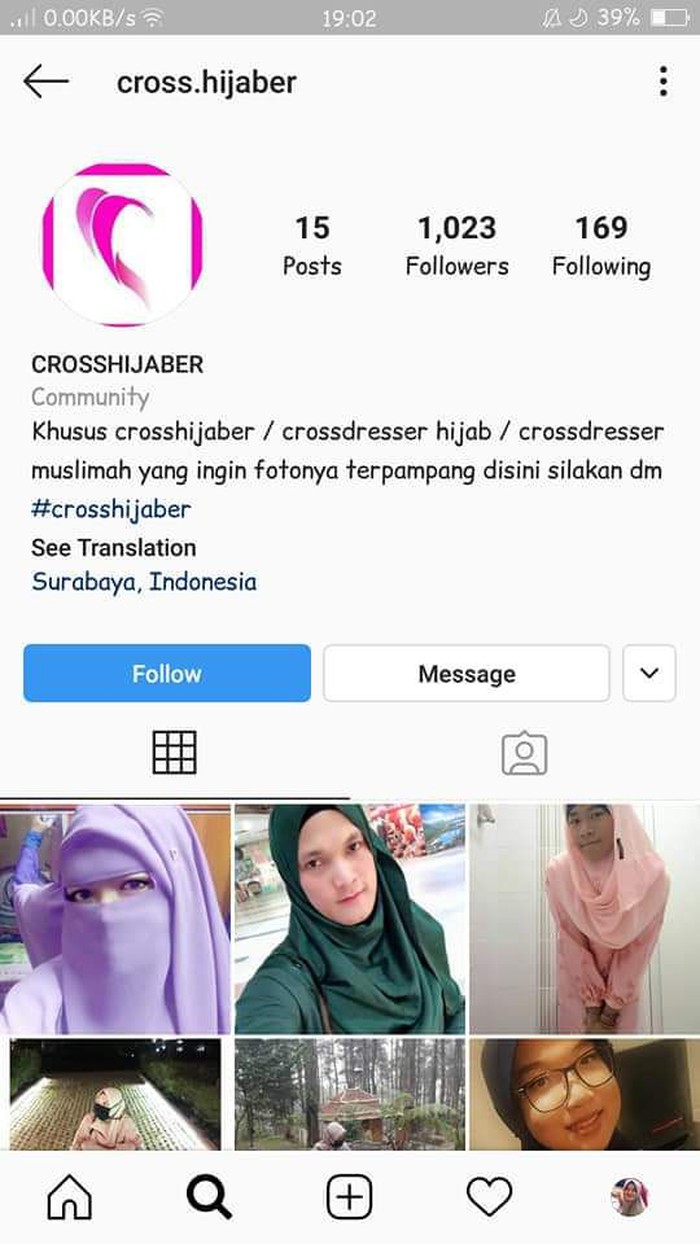The height and width of the screenshot is (1244, 700).
Task: Switch to the grid posts tab
Action: click(174, 753)
